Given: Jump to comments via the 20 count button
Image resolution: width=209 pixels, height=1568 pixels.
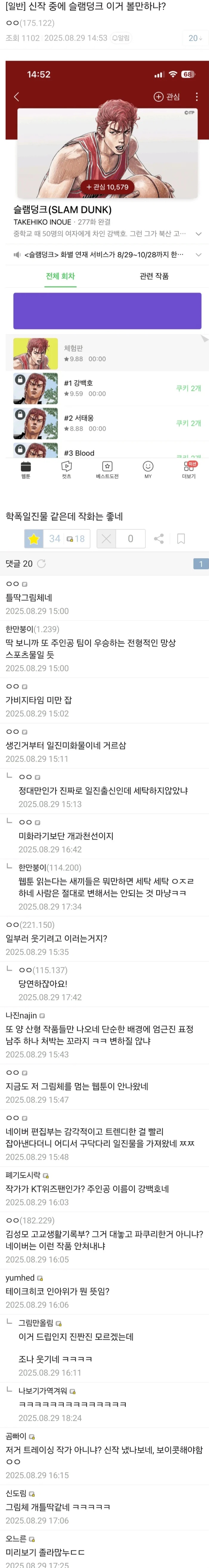Looking at the screenshot, I should pos(194,38).
